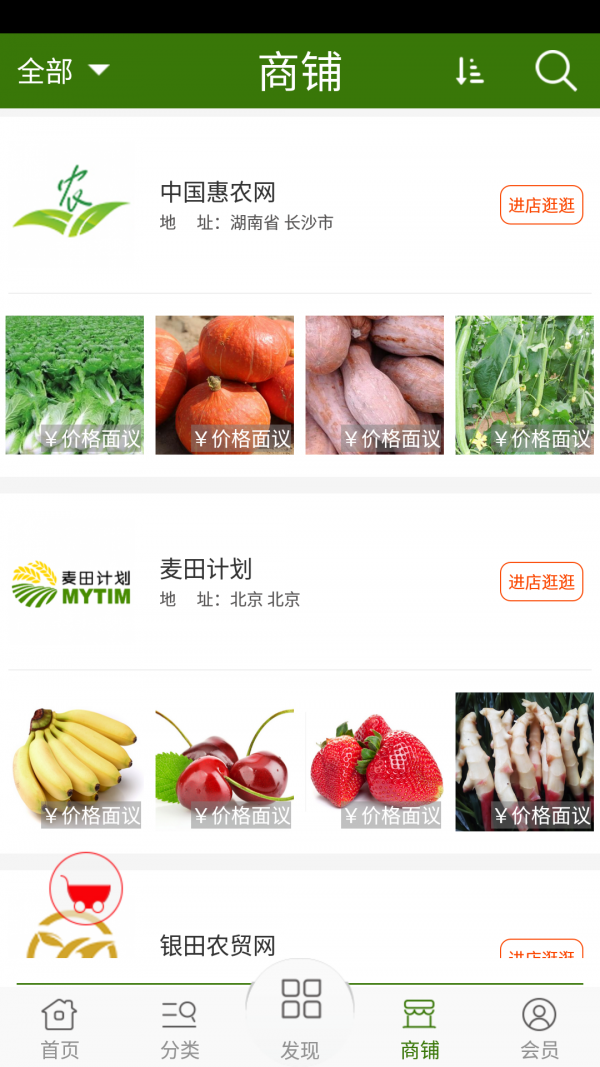The width and height of the screenshot is (600, 1067).
Task: View the green bean plant product
Action: (524, 385)
